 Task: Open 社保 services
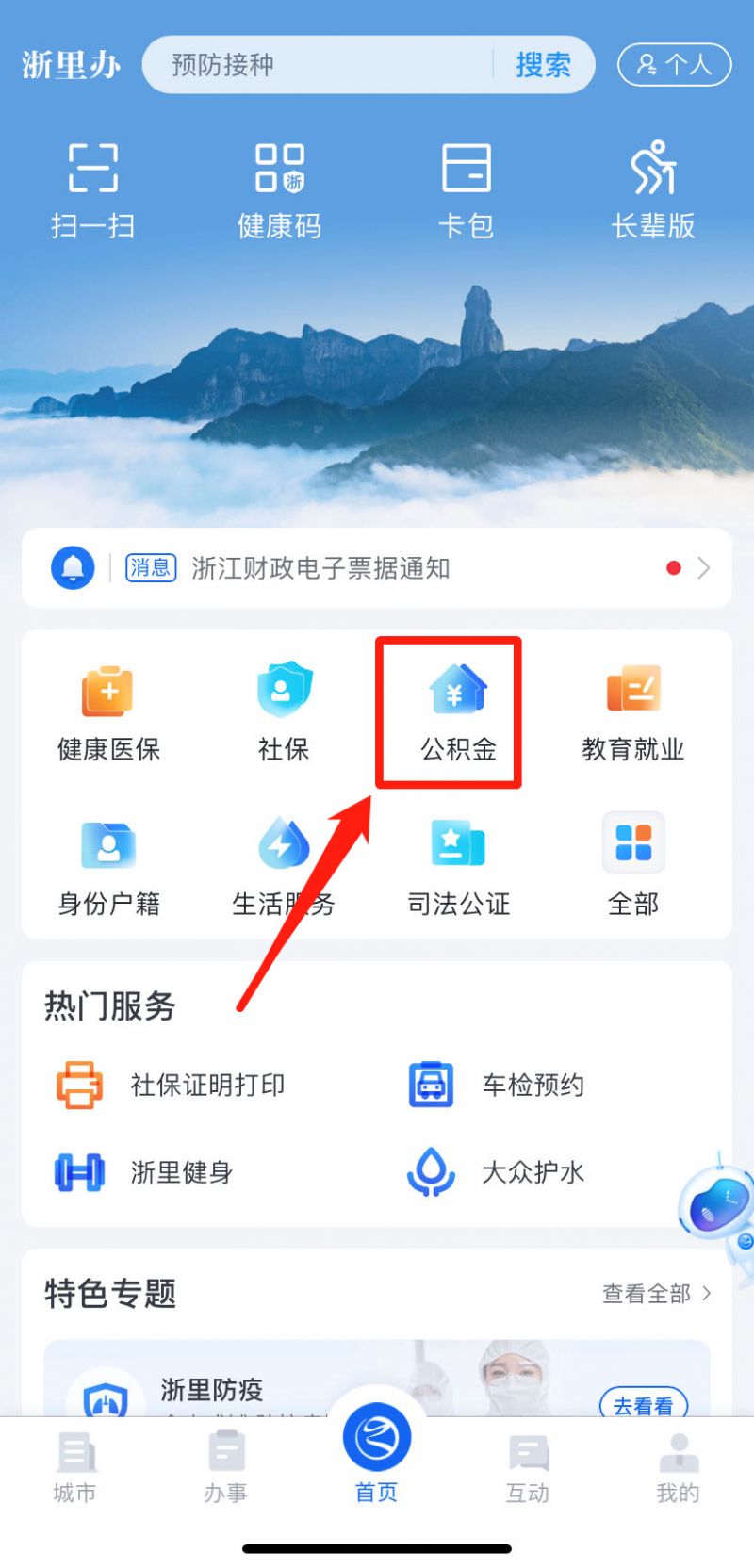coord(284,711)
